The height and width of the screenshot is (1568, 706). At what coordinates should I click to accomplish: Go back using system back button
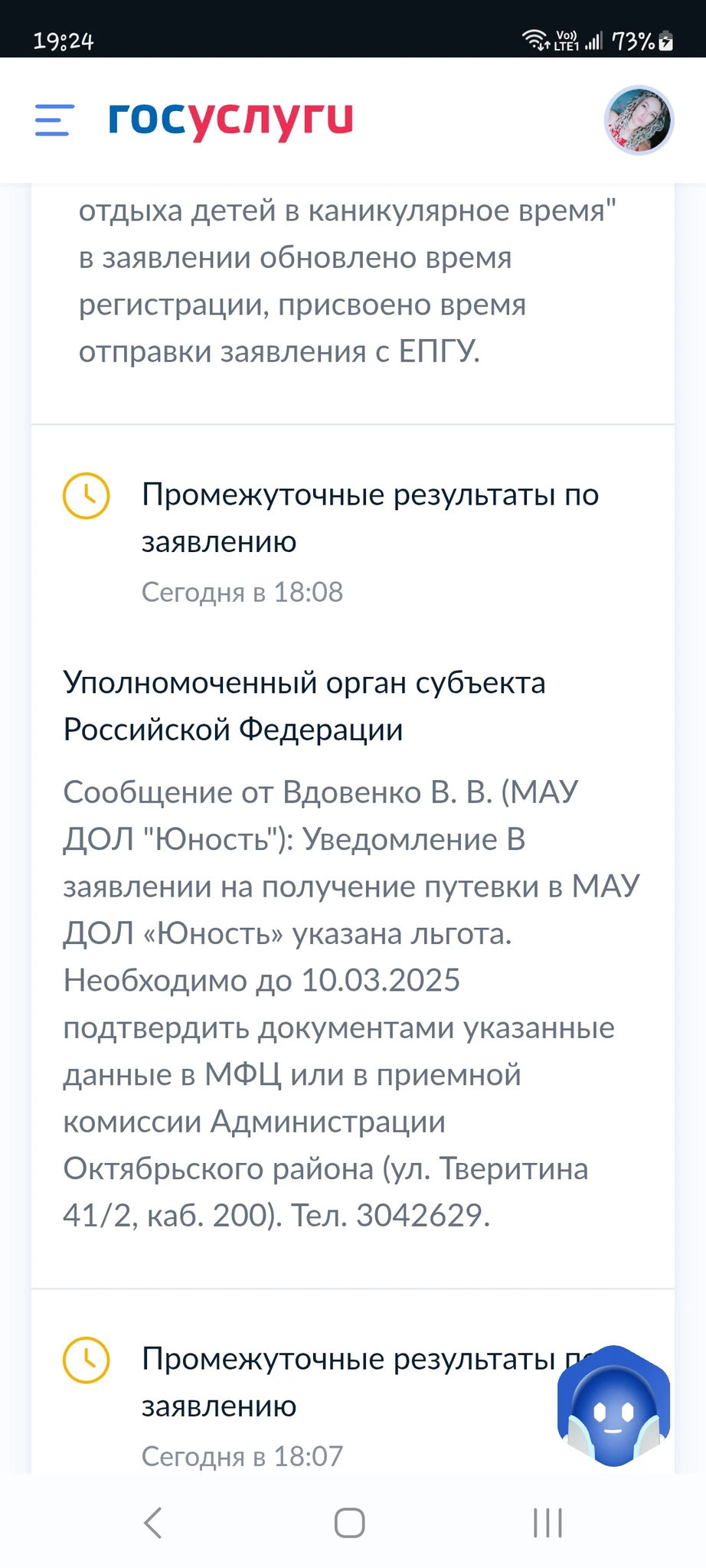click(x=153, y=1523)
